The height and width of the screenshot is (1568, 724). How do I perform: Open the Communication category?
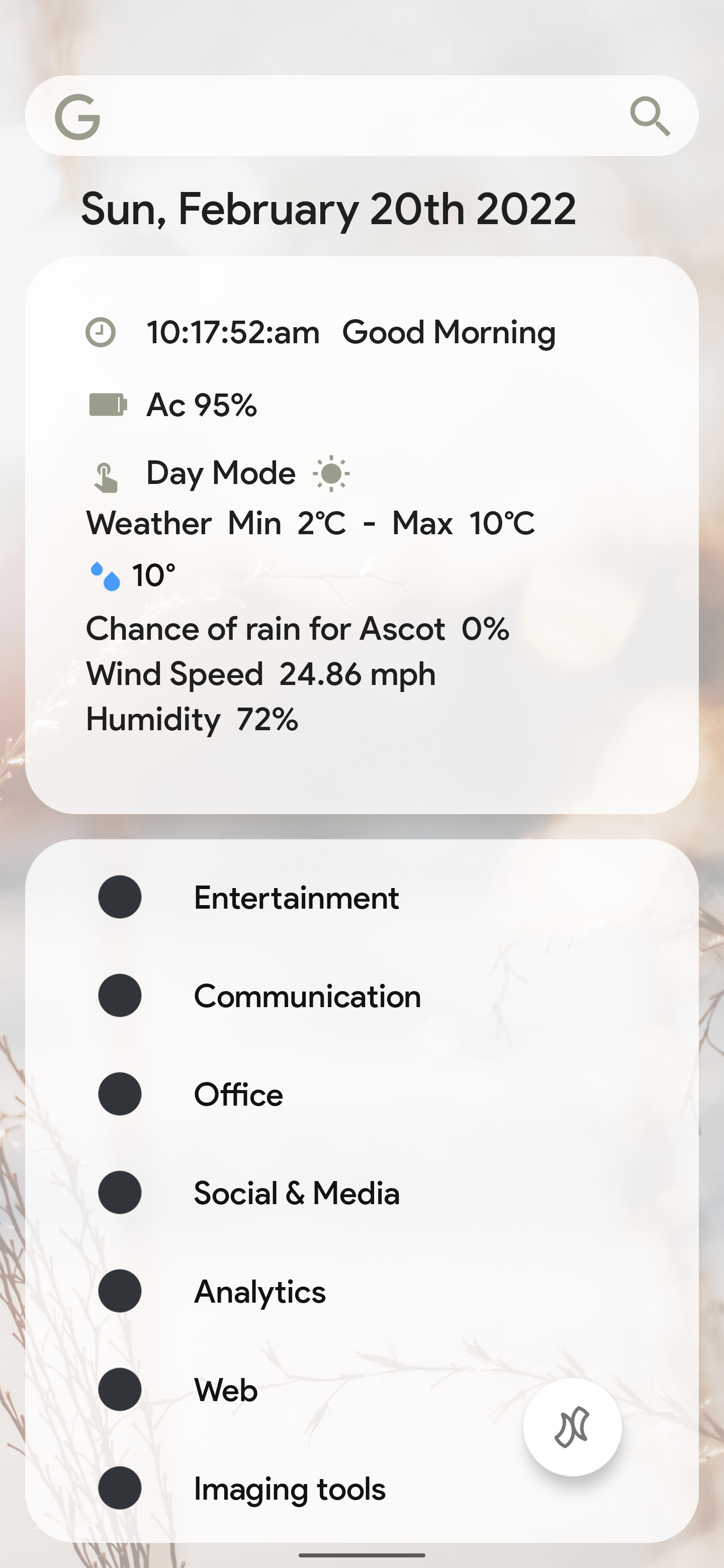coord(307,996)
